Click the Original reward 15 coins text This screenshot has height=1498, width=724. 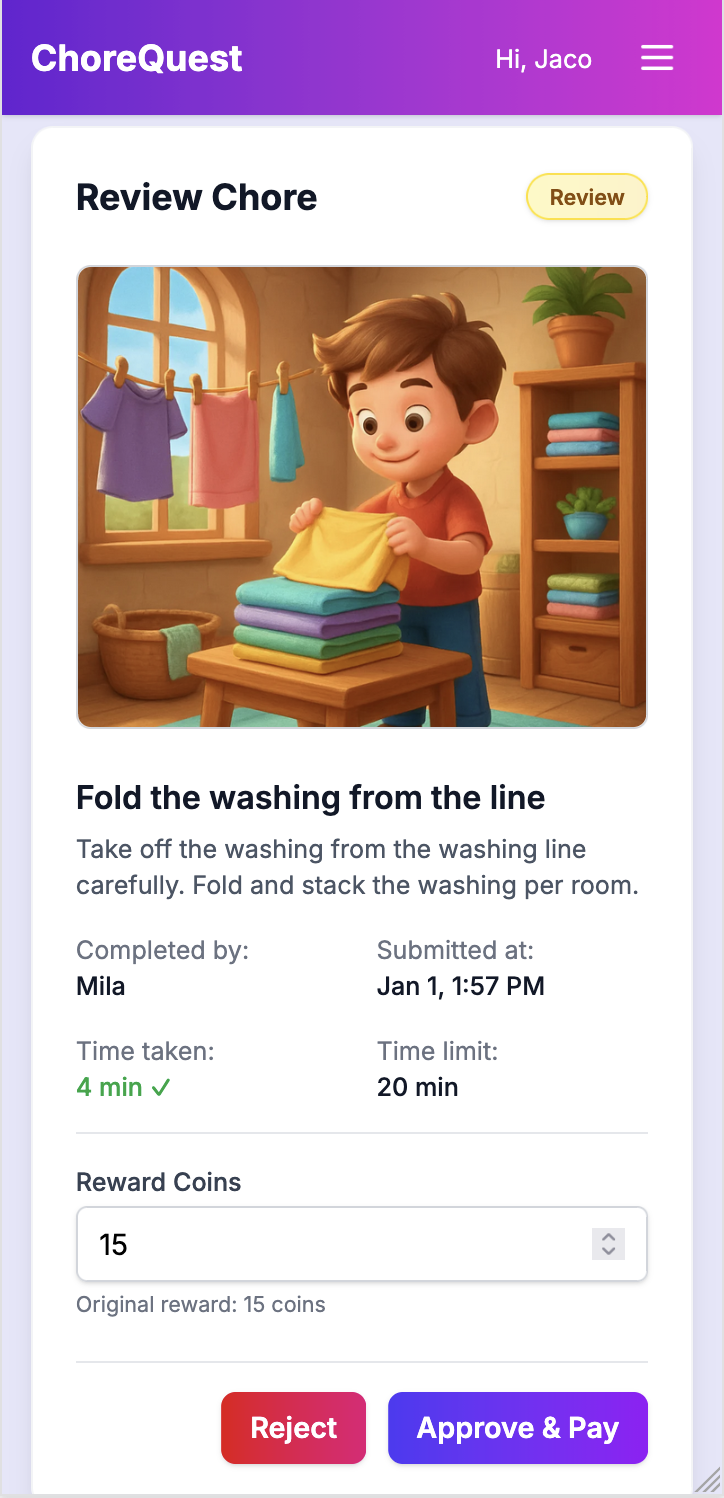pos(200,1304)
